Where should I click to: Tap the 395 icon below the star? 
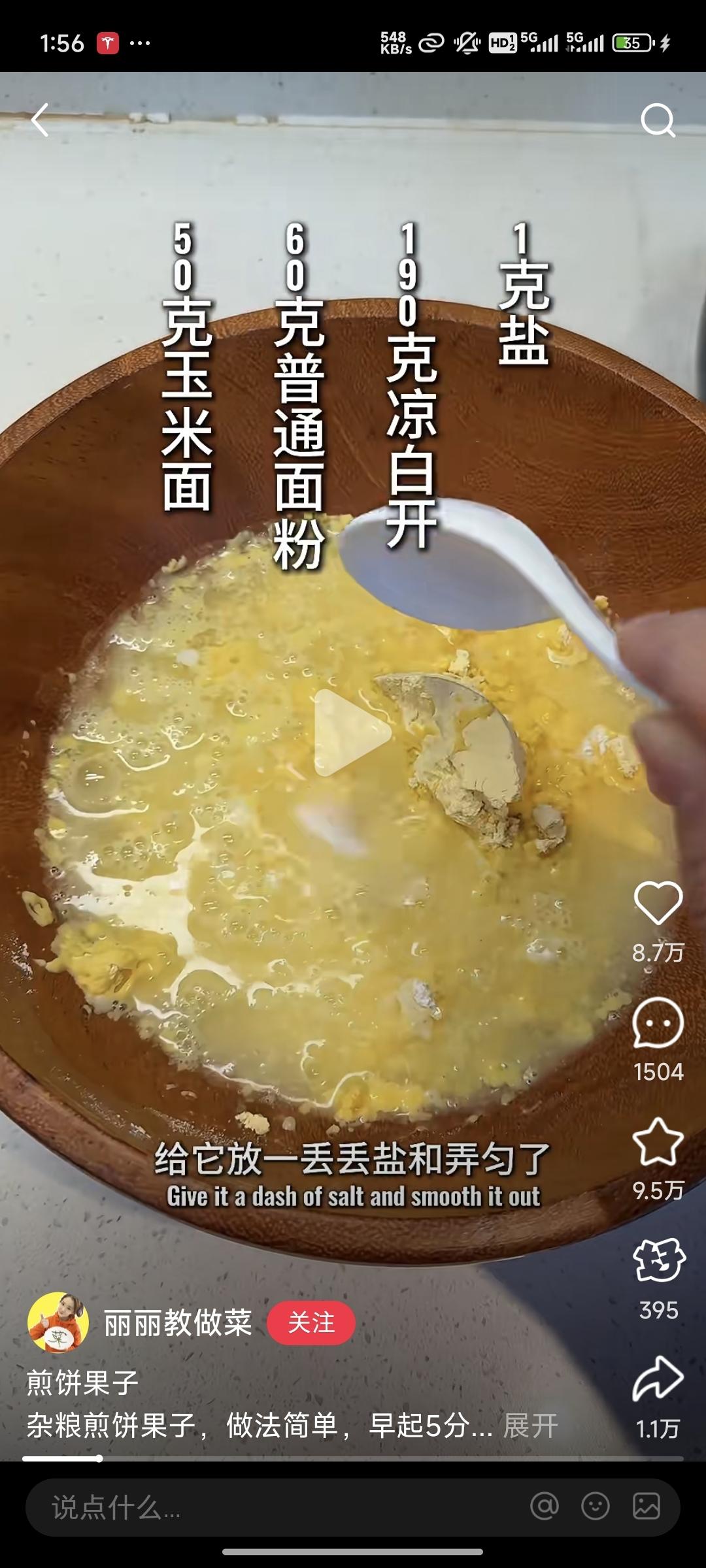pos(658,1259)
